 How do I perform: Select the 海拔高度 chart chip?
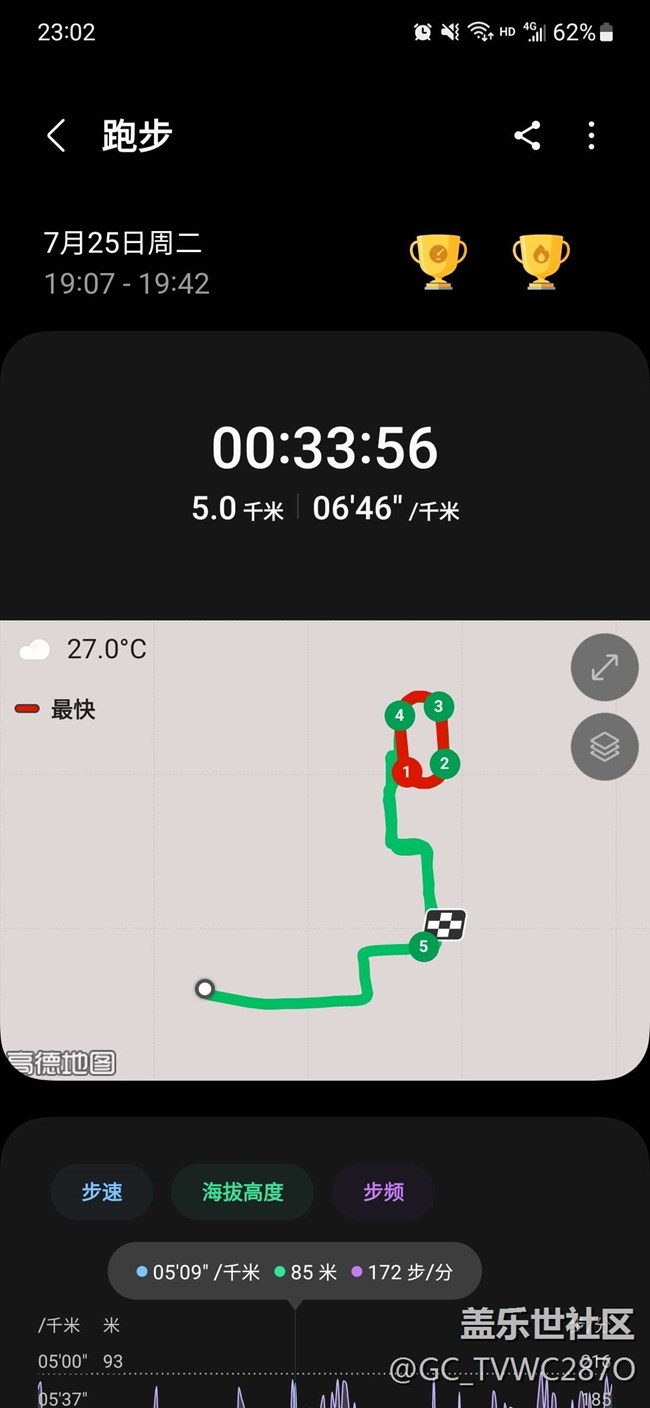243,1192
